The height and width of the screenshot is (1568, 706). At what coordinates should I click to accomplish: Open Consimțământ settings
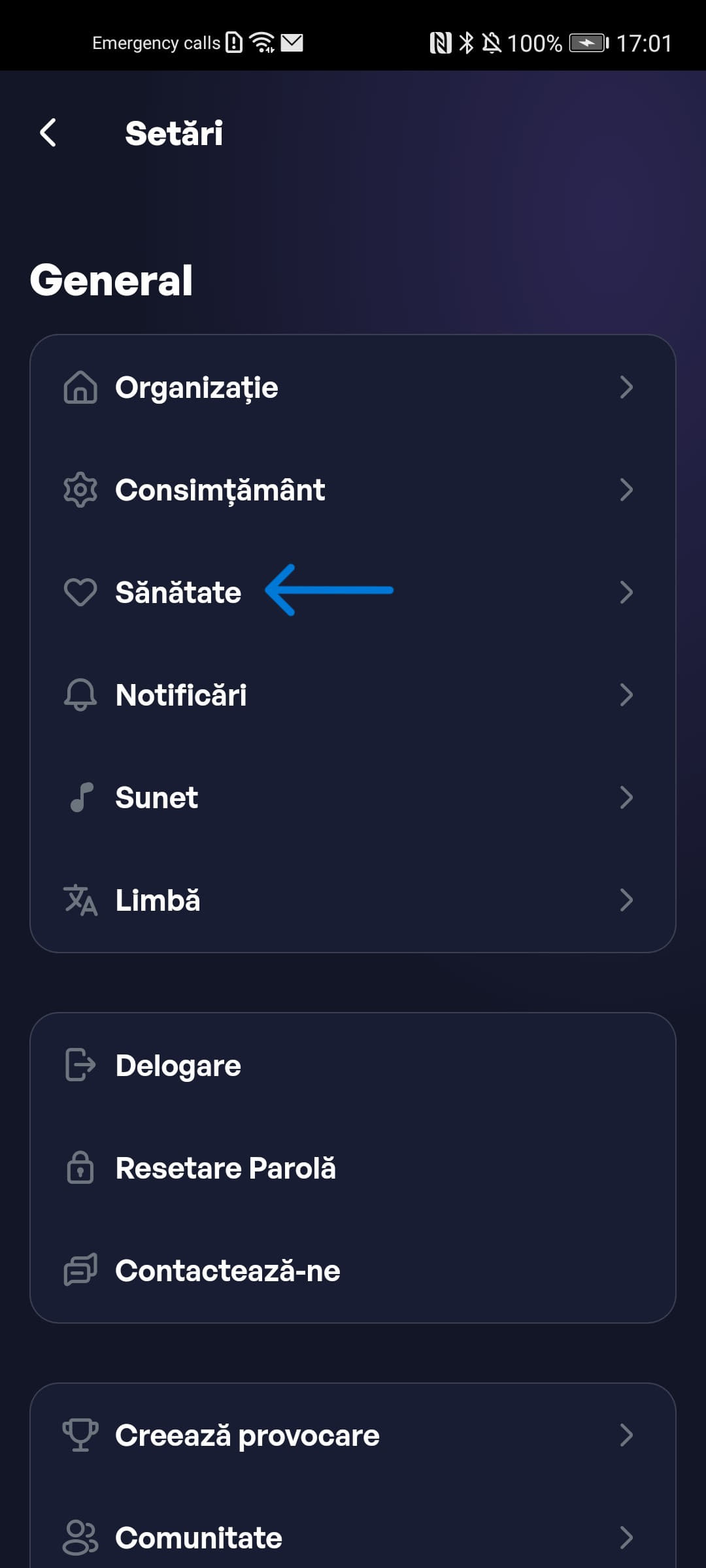click(352, 490)
